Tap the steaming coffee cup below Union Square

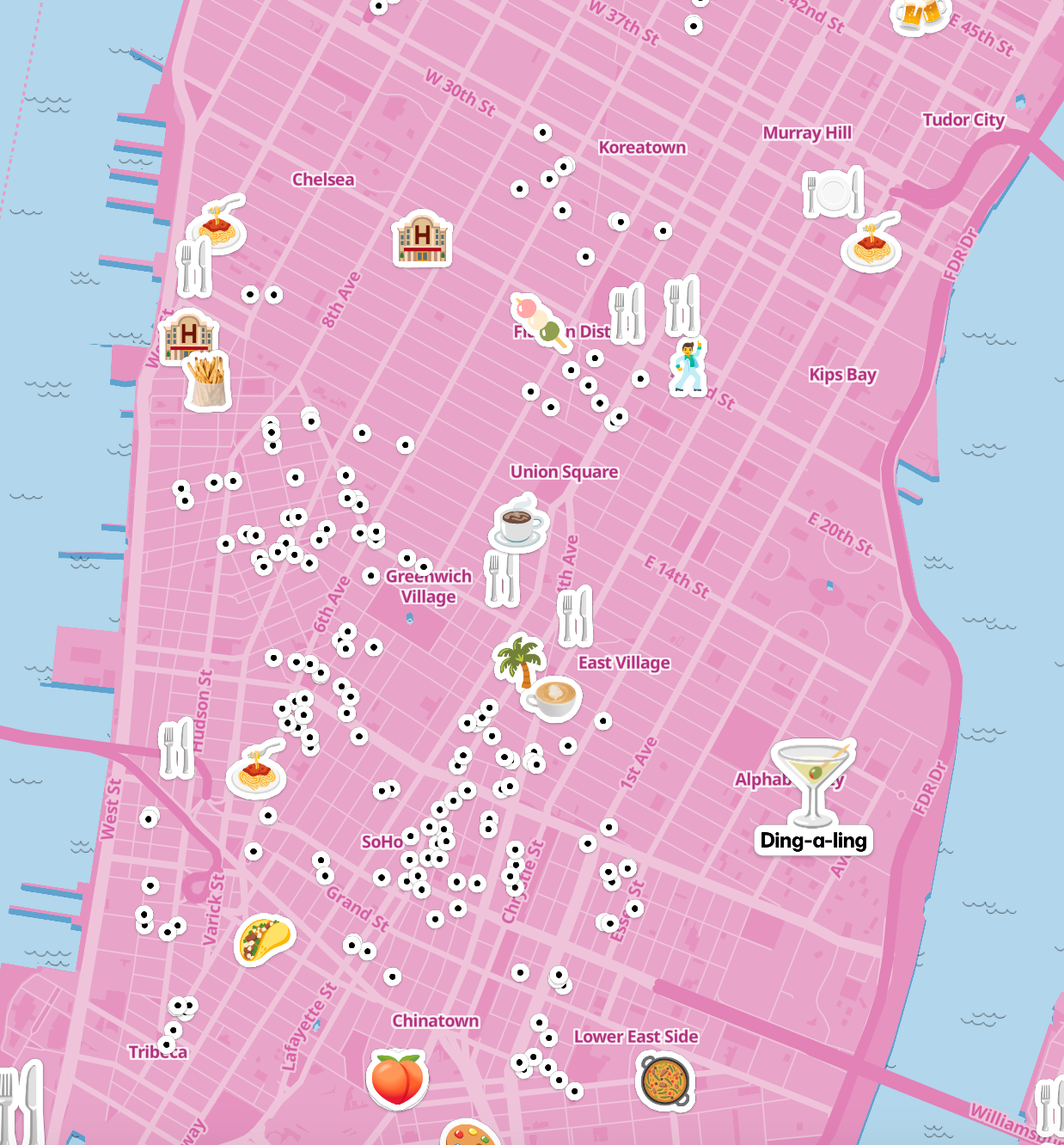(518, 523)
